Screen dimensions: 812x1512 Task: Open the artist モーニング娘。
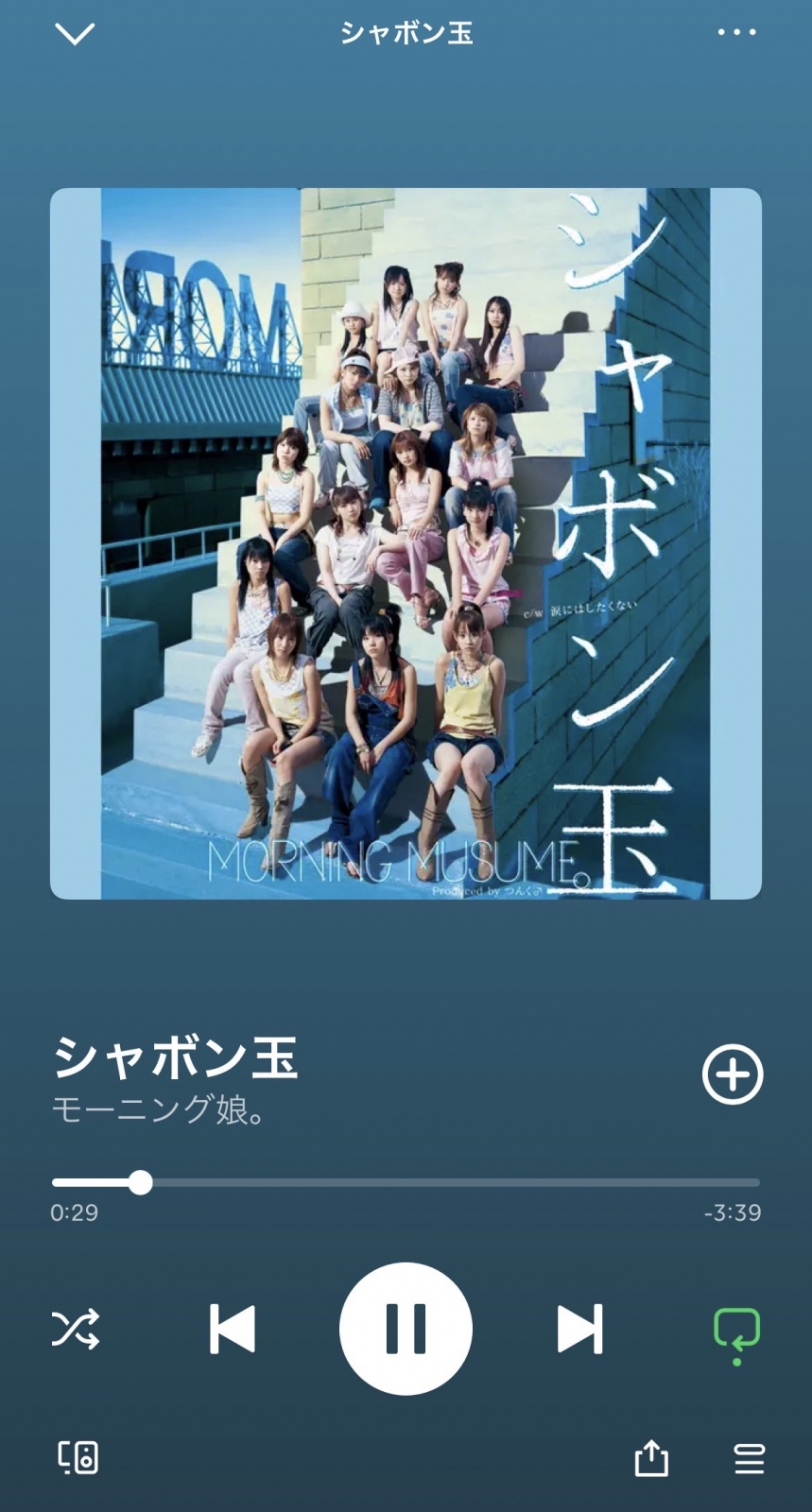[x=158, y=1109]
